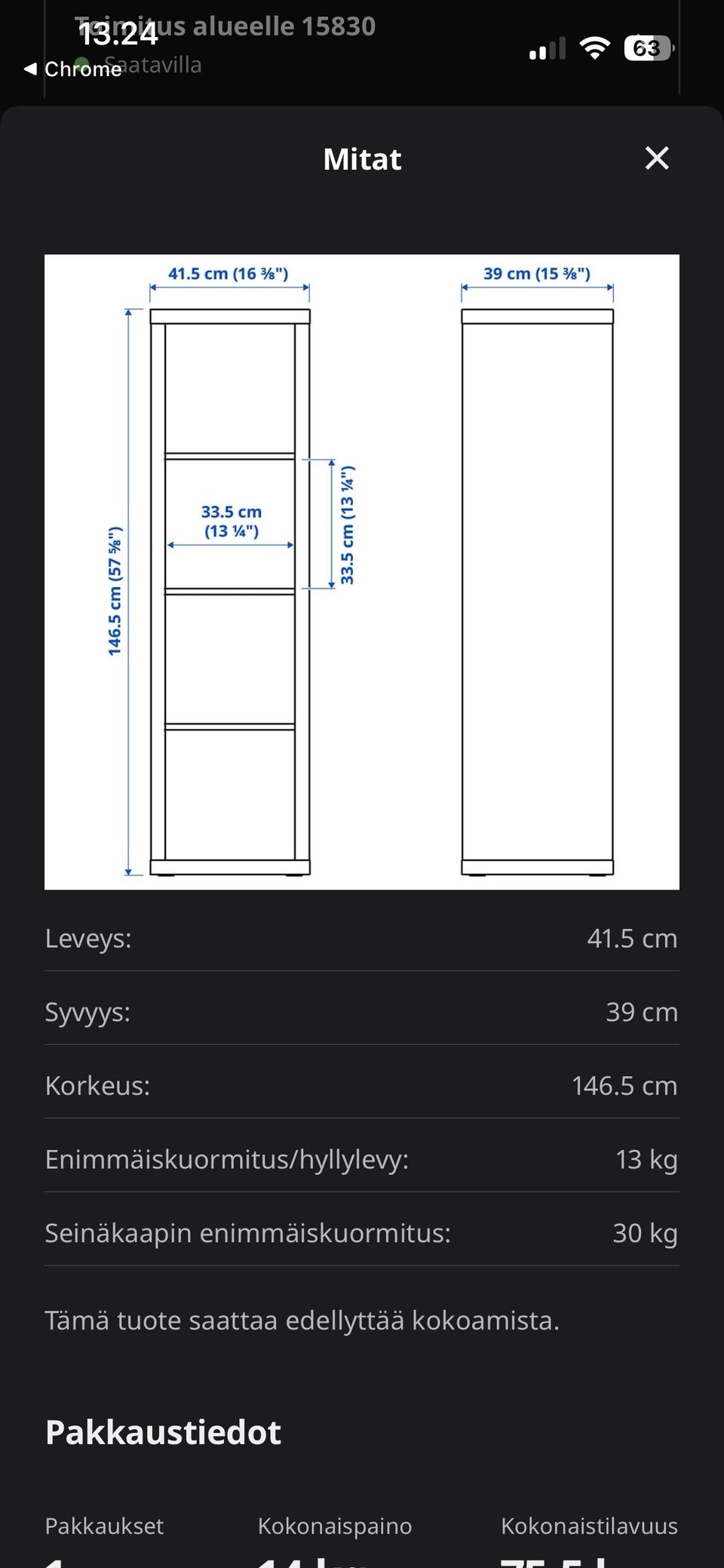Return to Chrome via the back link
The width and height of the screenshot is (724, 1568).
(72, 69)
